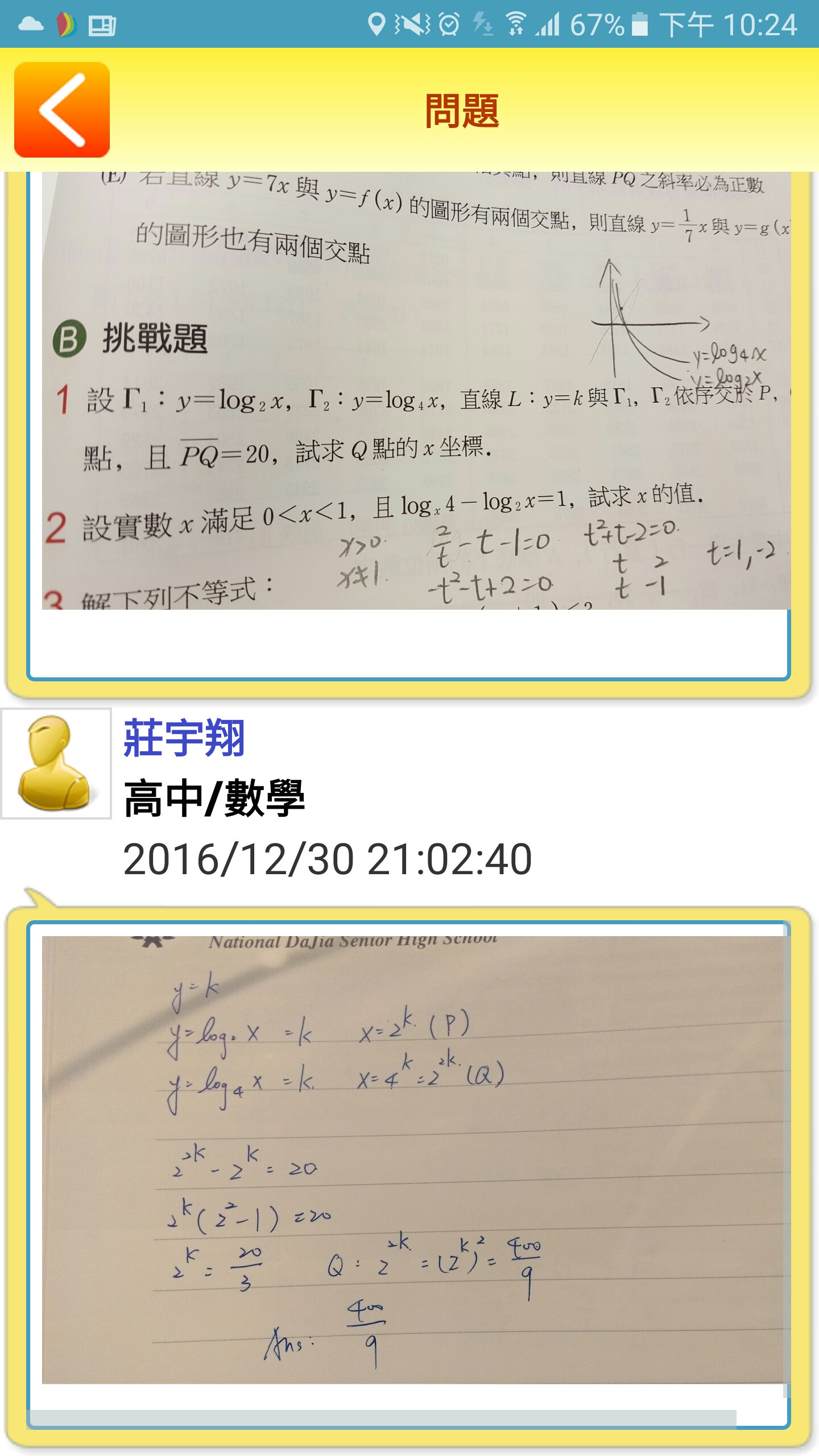This screenshot has height=1456, width=819.
Task: Open the handwritten answer photo
Action: [x=415, y=1159]
